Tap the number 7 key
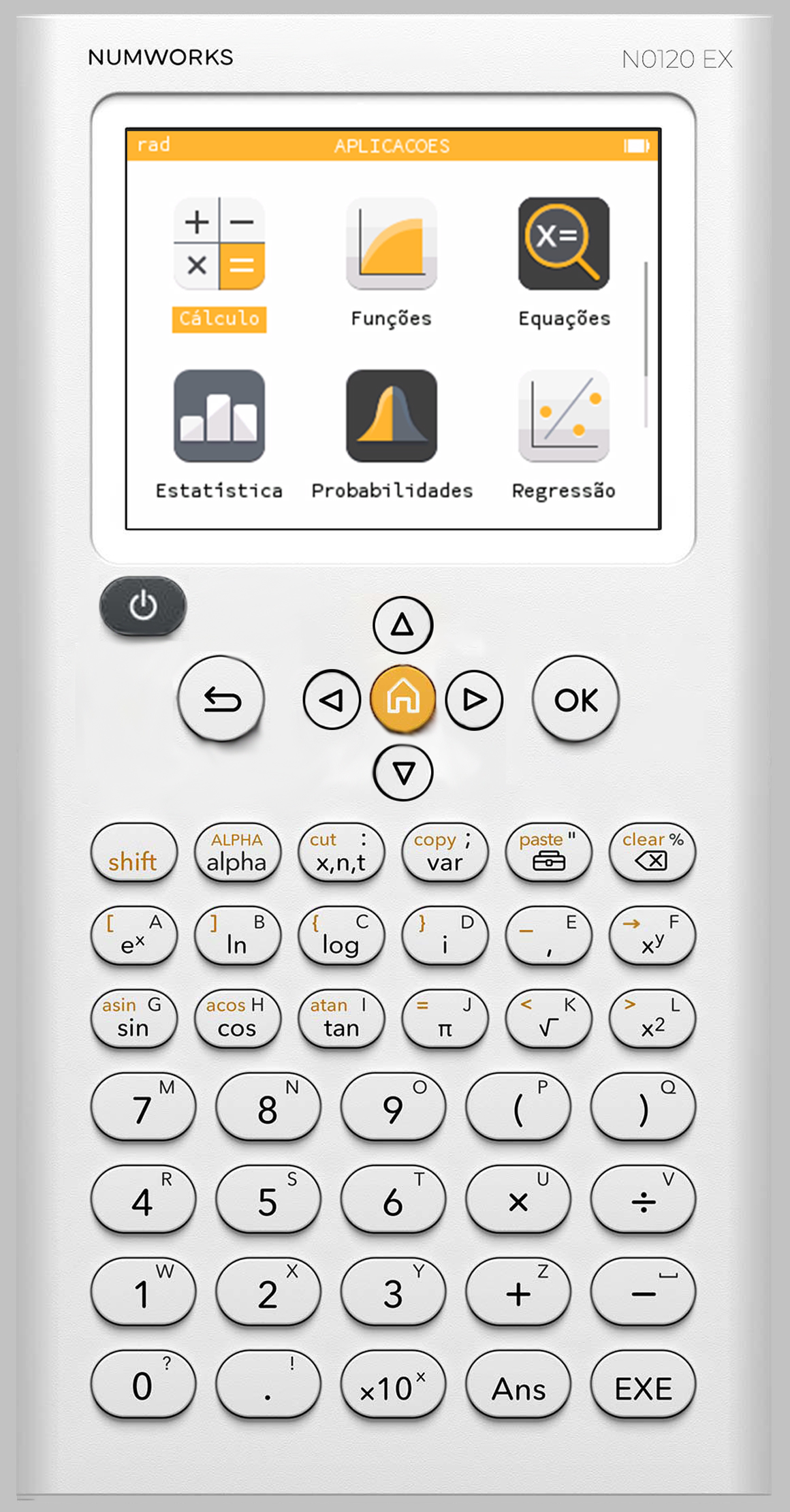The width and height of the screenshot is (790, 1512). pyautogui.click(x=143, y=1107)
